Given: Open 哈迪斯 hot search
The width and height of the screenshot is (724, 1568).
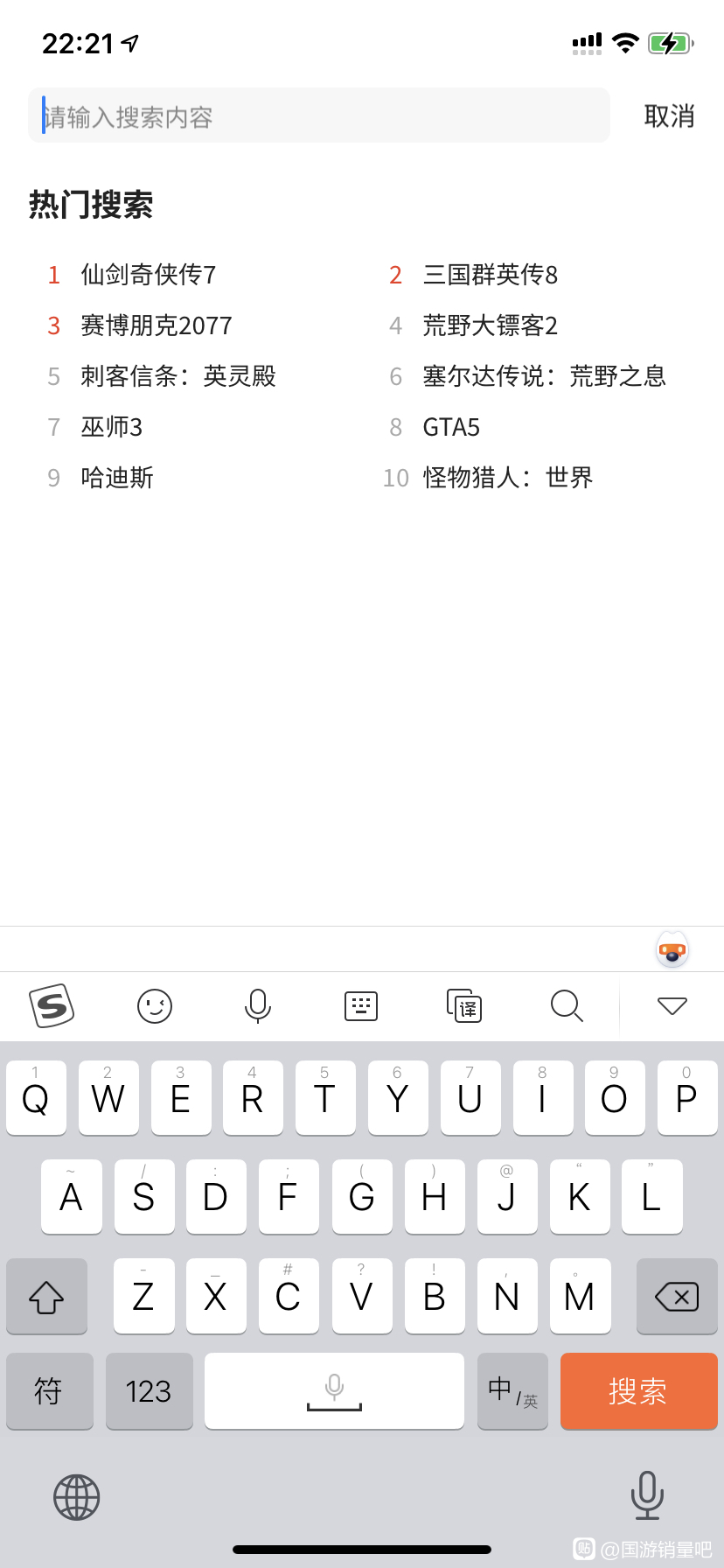Looking at the screenshot, I should click(x=117, y=478).
